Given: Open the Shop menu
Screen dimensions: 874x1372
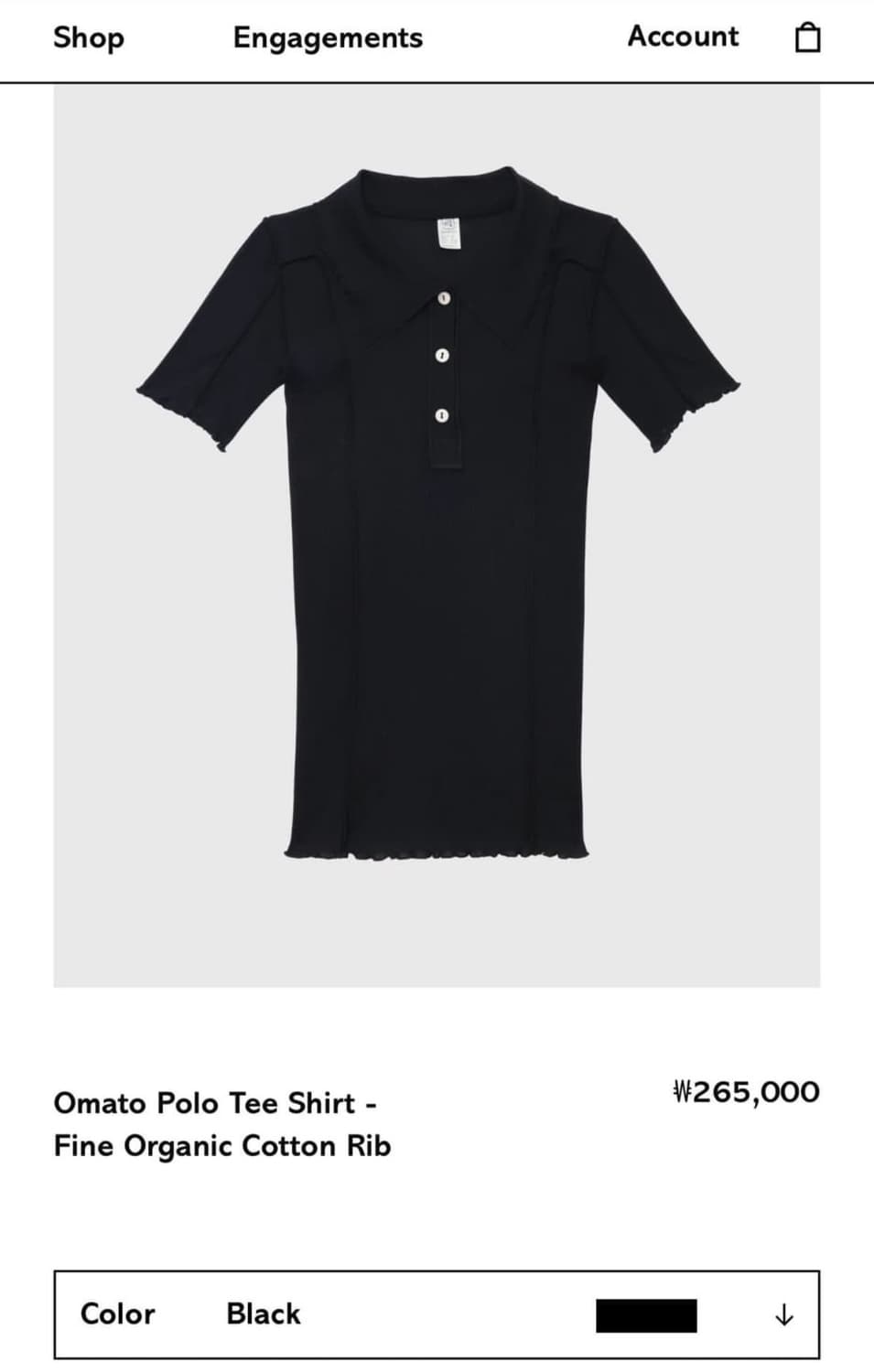Looking at the screenshot, I should pos(89,38).
